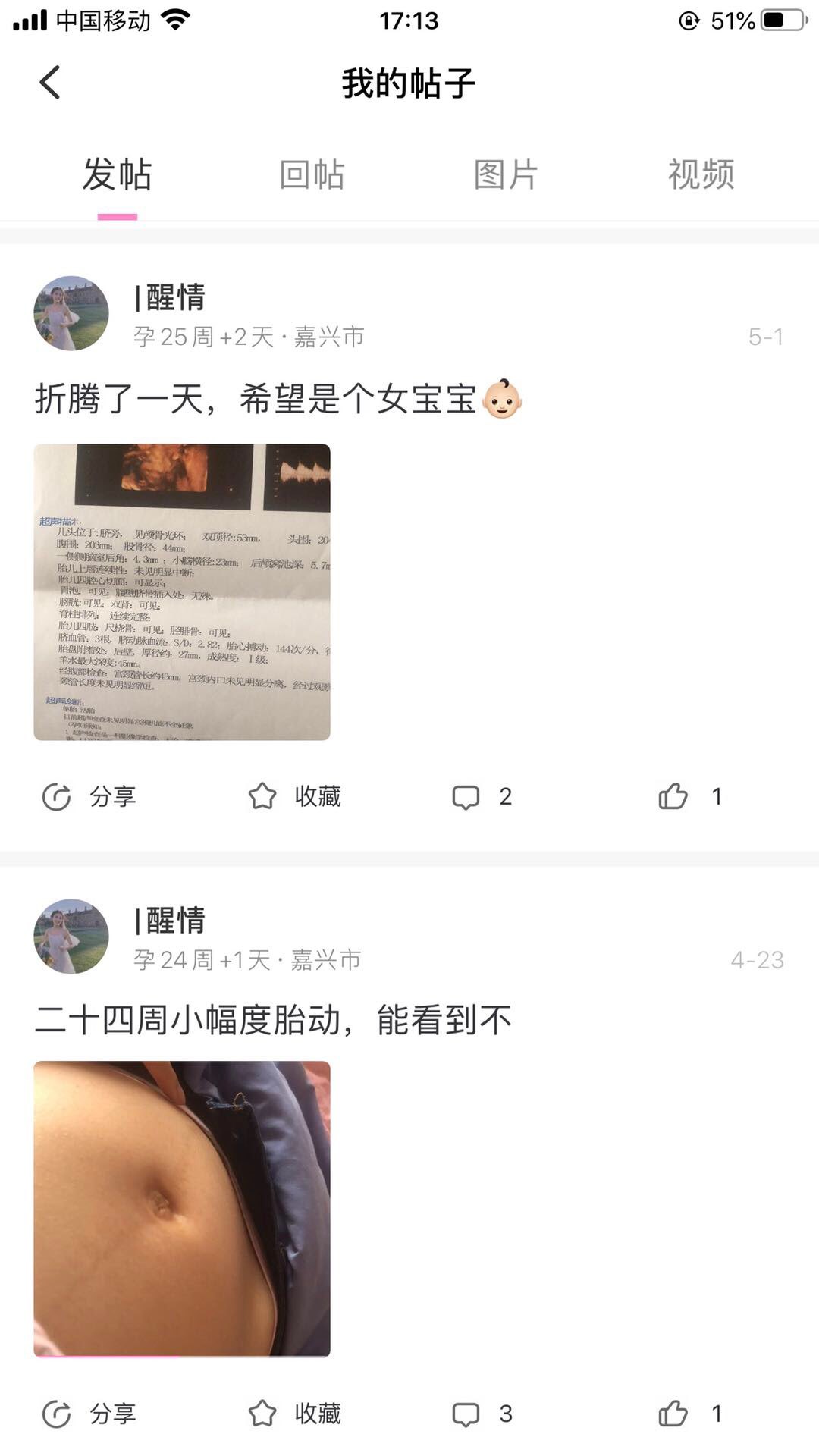
Task: Open the 二十四周小幅度胎动 post text
Action: (x=273, y=1020)
